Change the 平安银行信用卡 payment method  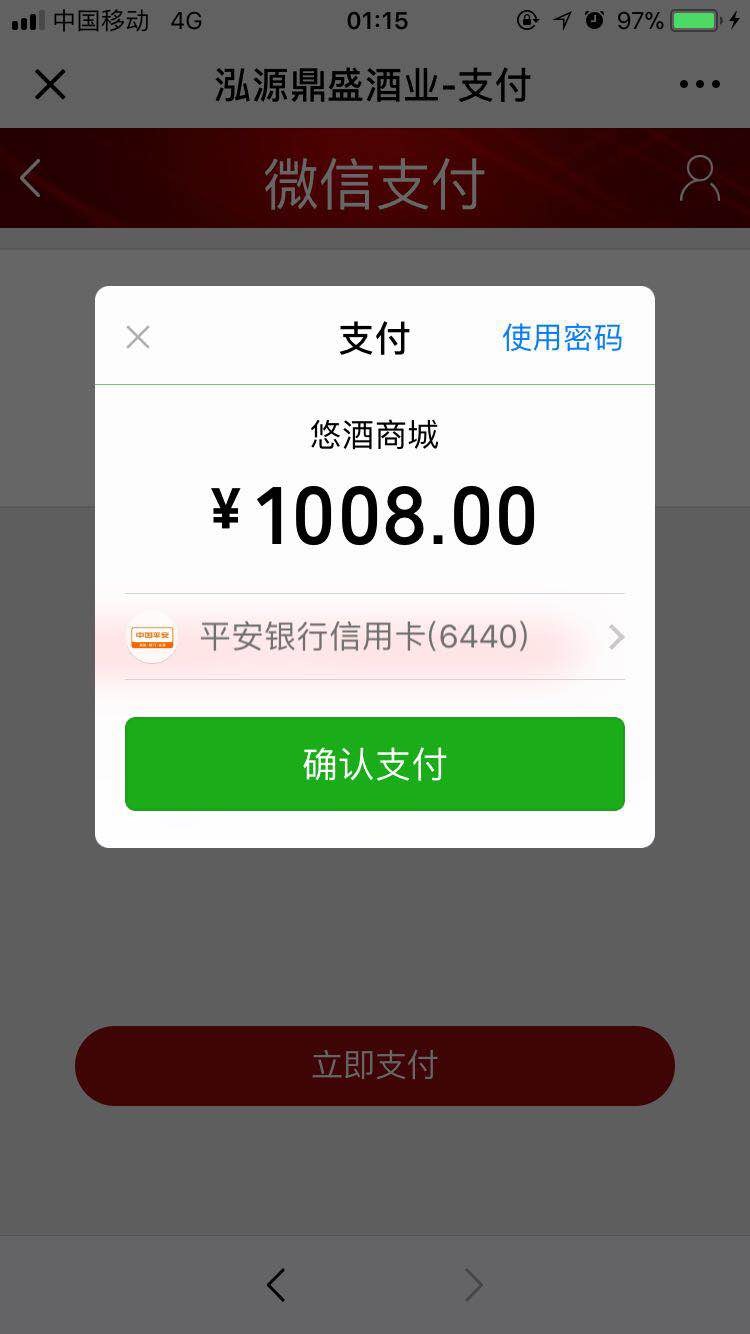(x=375, y=637)
